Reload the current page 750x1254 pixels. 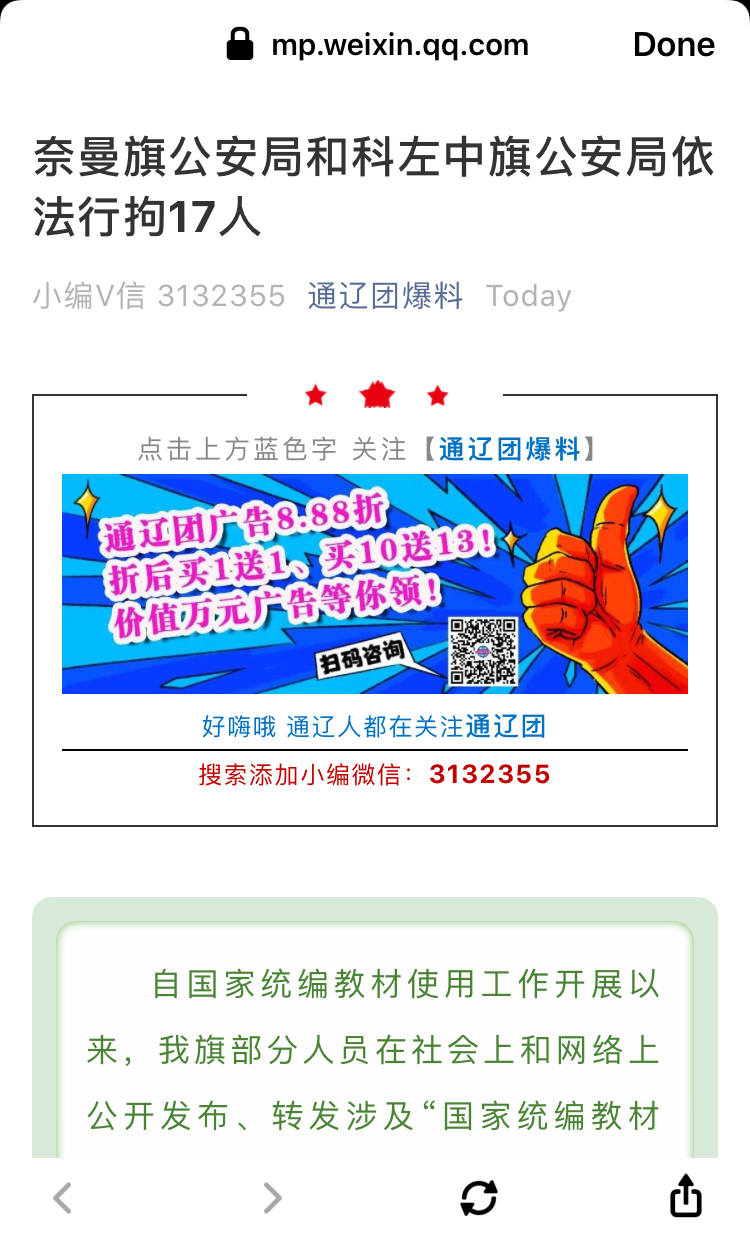(x=479, y=1197)
